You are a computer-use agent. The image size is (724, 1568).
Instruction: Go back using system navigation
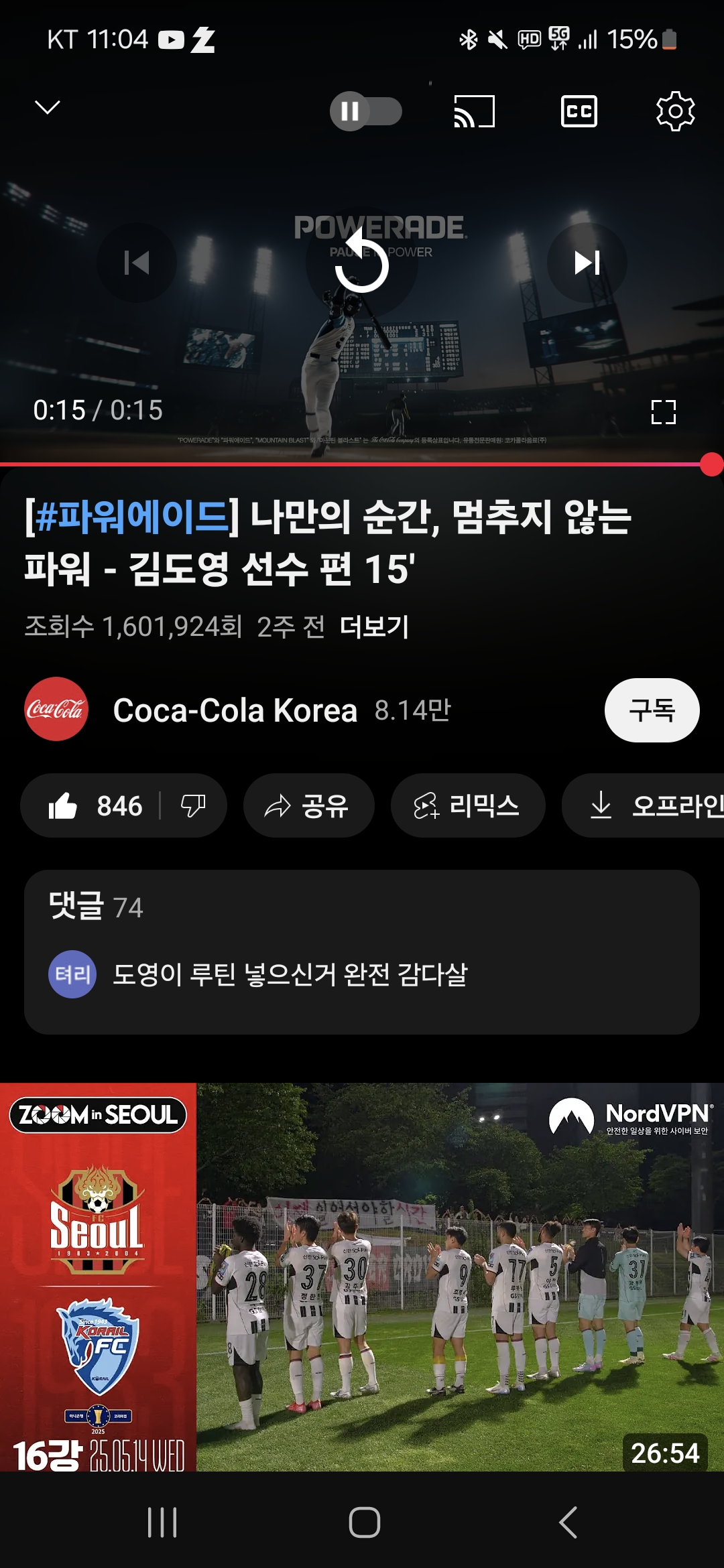(x=567, y=1522)
